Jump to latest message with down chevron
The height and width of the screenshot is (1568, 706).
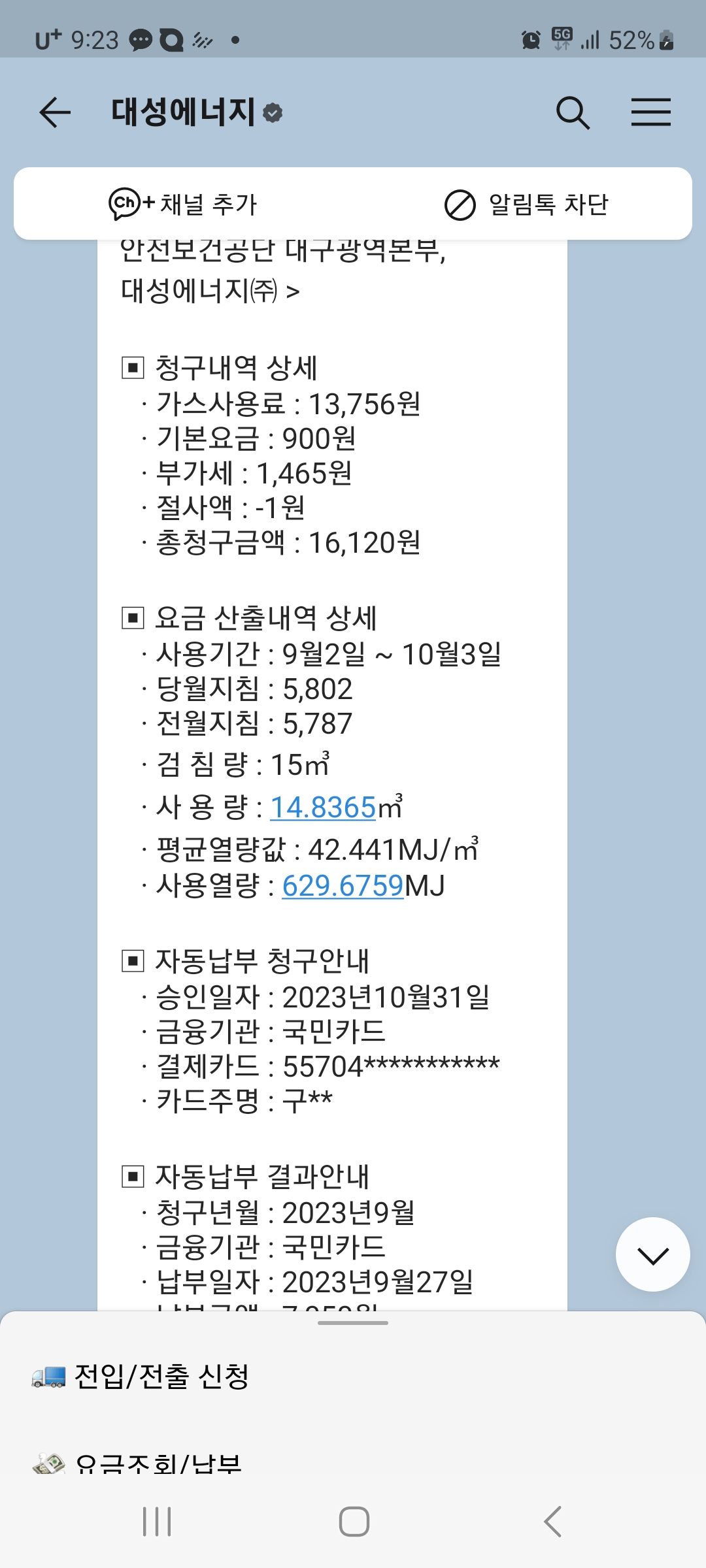[652, 1254]
